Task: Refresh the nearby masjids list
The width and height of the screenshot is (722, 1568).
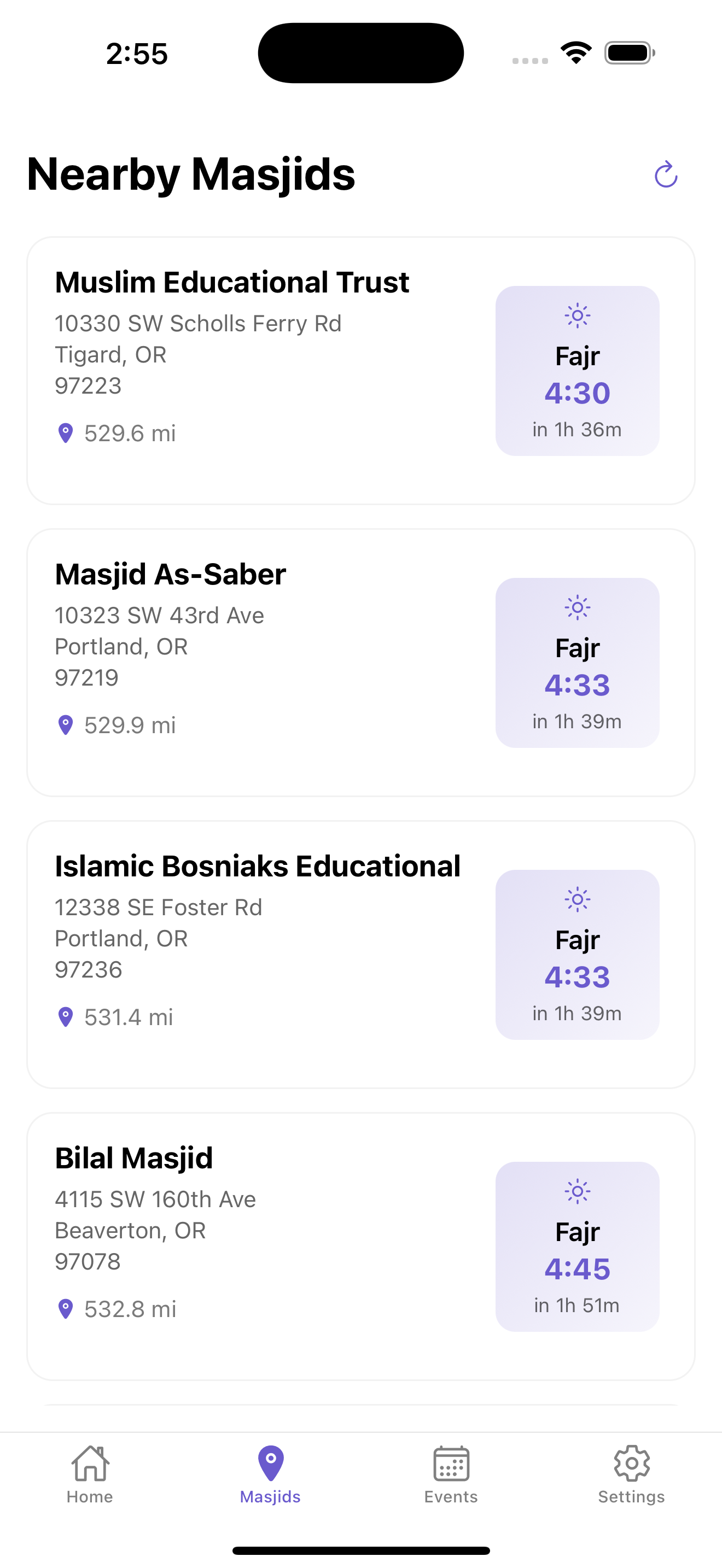Action: [x=665, y=175]
